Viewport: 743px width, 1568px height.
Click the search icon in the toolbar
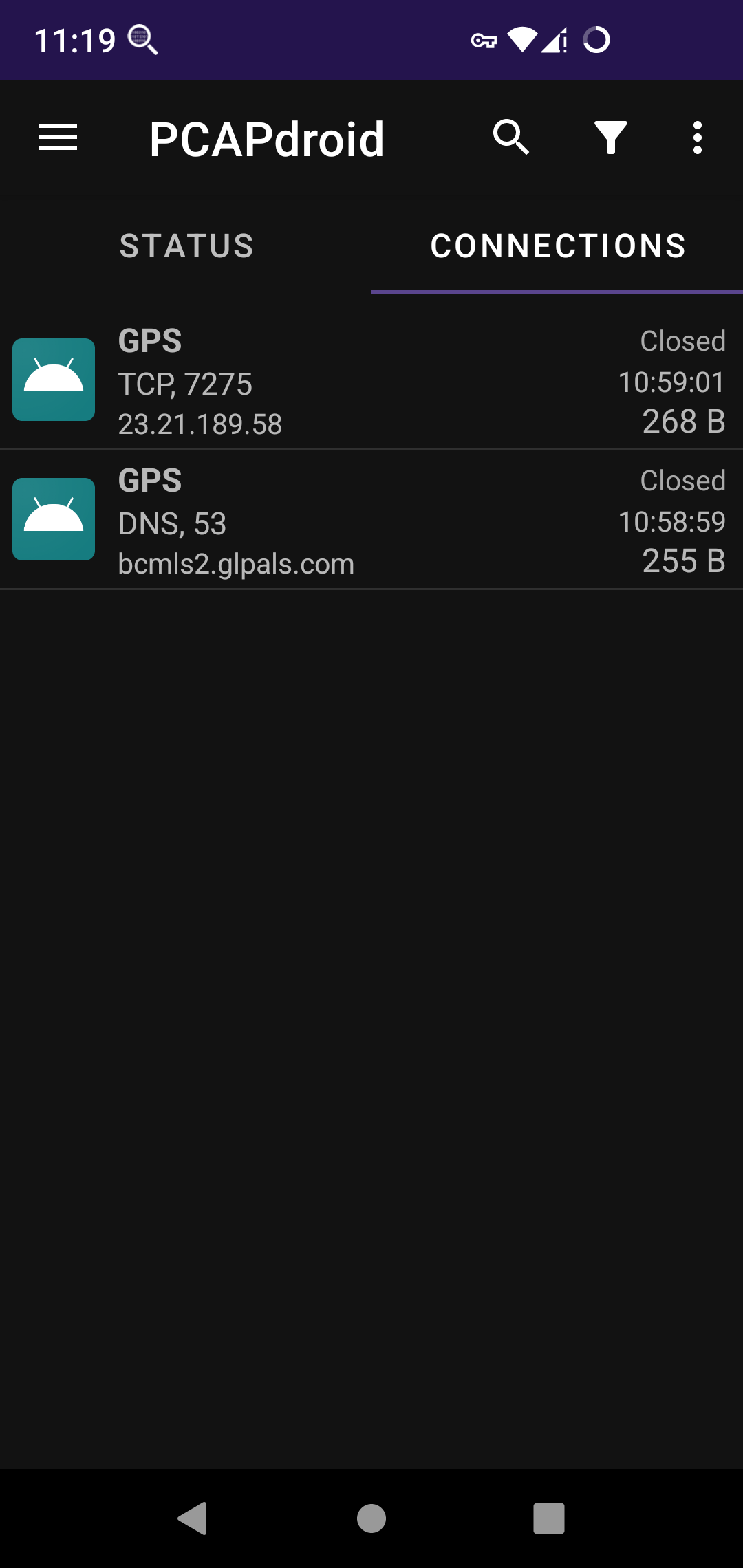[512, 138]
